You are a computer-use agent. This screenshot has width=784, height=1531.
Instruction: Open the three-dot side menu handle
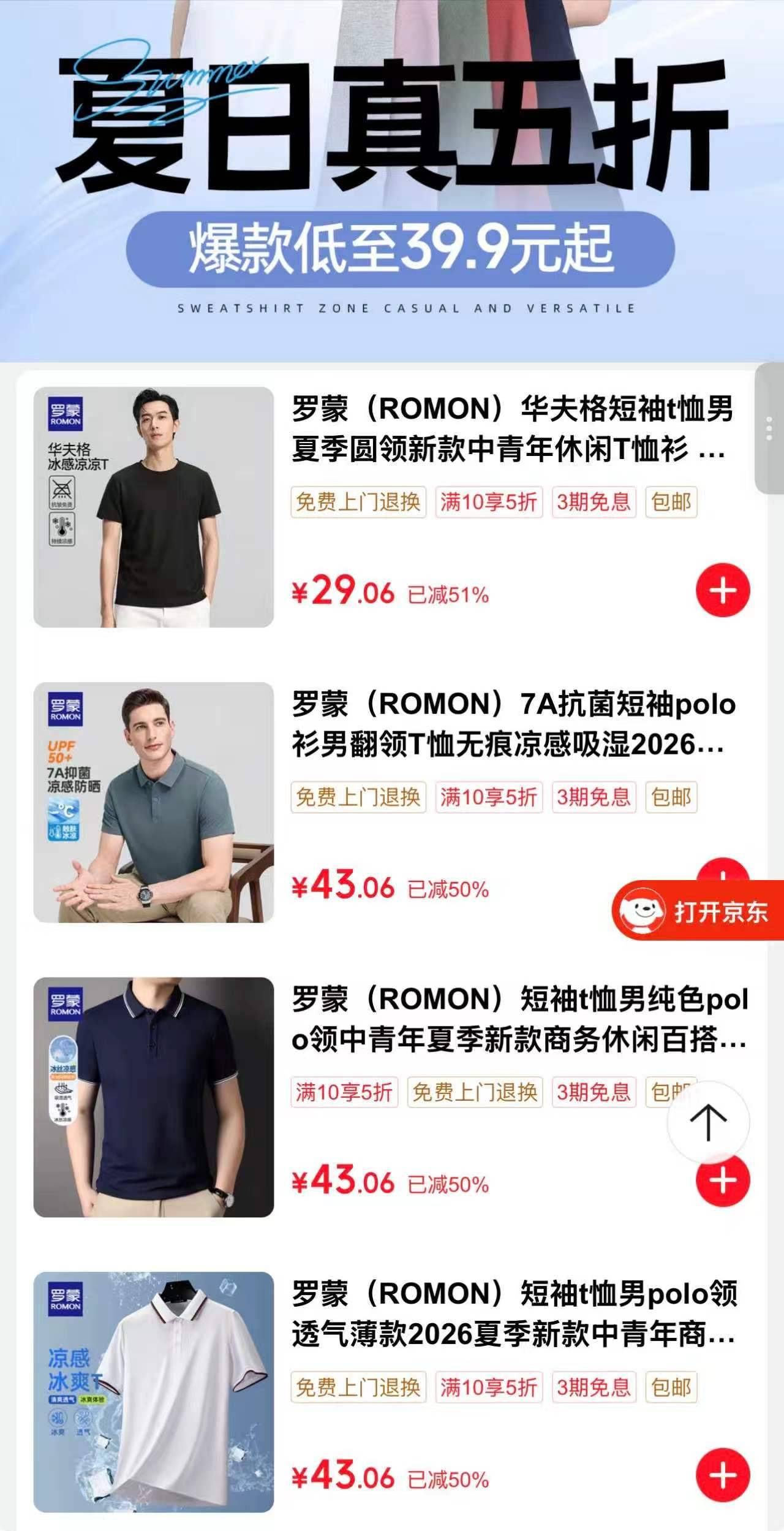[x=769, y=428]
